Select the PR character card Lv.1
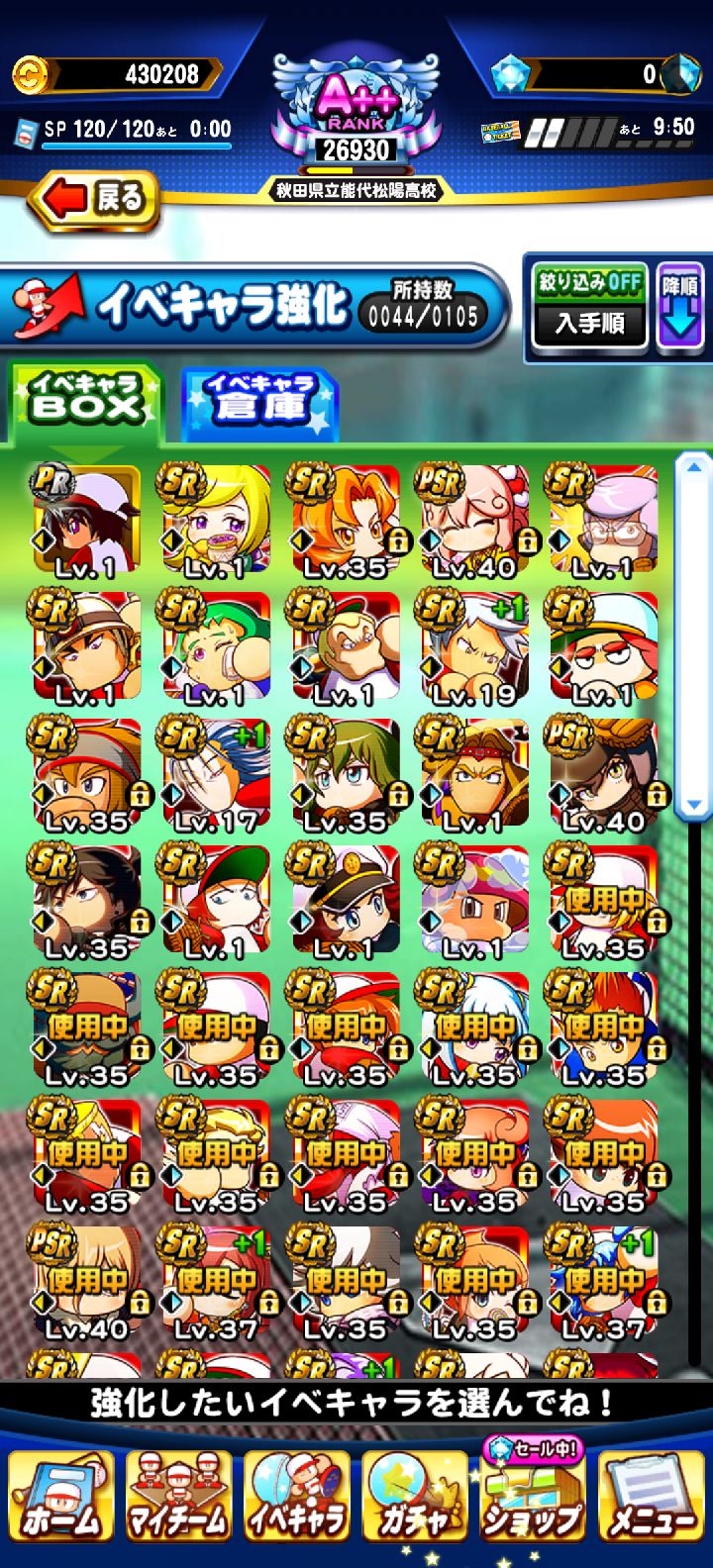 86,520
